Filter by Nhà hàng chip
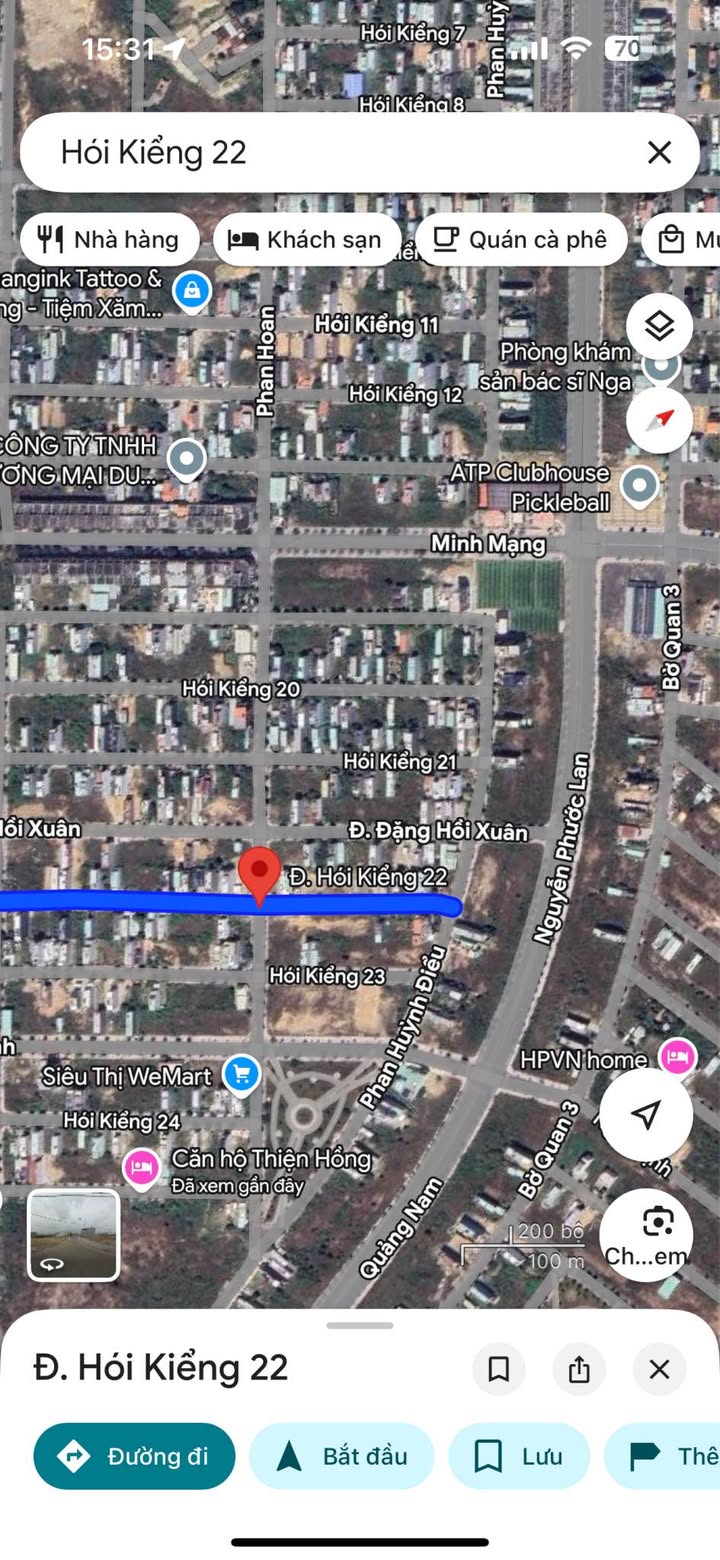Viewport: 720px width, 1560px height. pos(109,239)
